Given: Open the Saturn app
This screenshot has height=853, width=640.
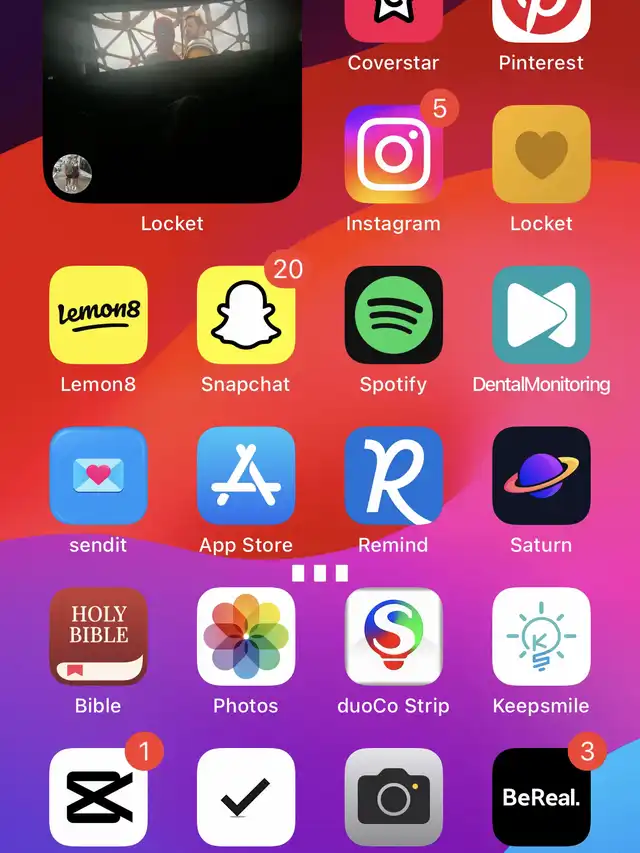Looking at the screenshot, I should coord(541,476).
